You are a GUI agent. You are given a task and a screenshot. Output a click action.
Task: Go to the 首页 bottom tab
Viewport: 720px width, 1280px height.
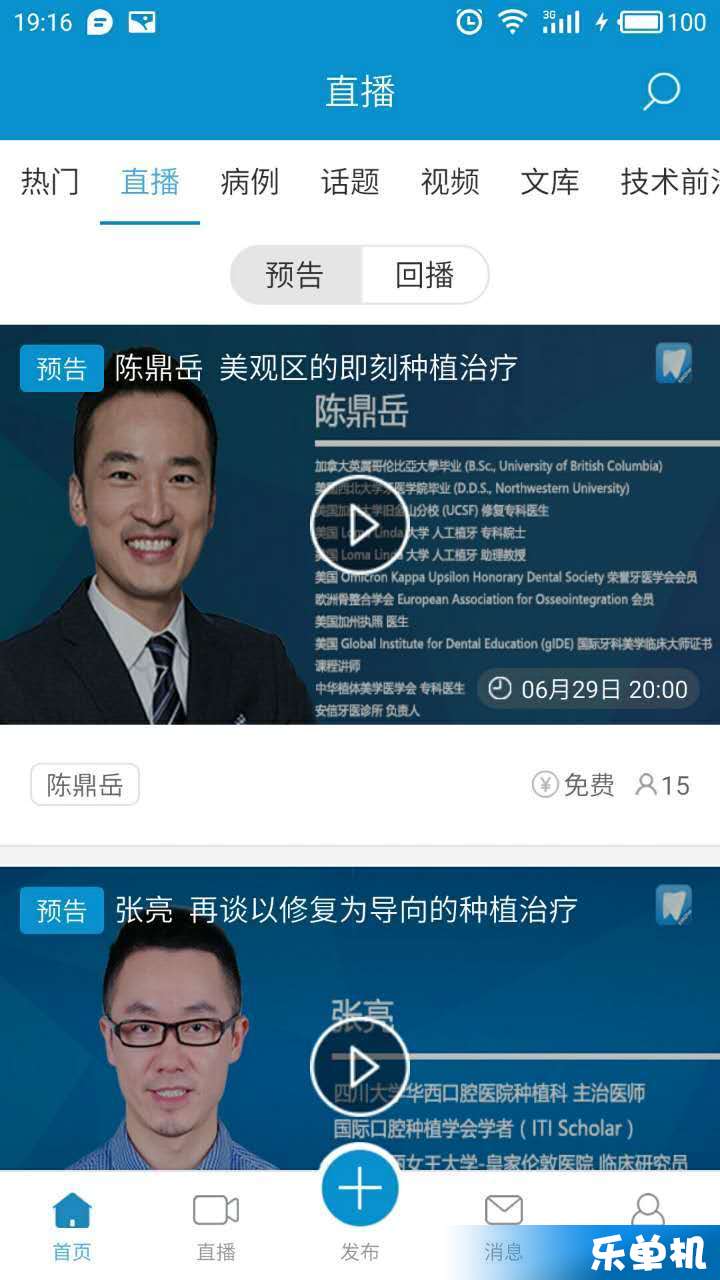[72, 1225]
